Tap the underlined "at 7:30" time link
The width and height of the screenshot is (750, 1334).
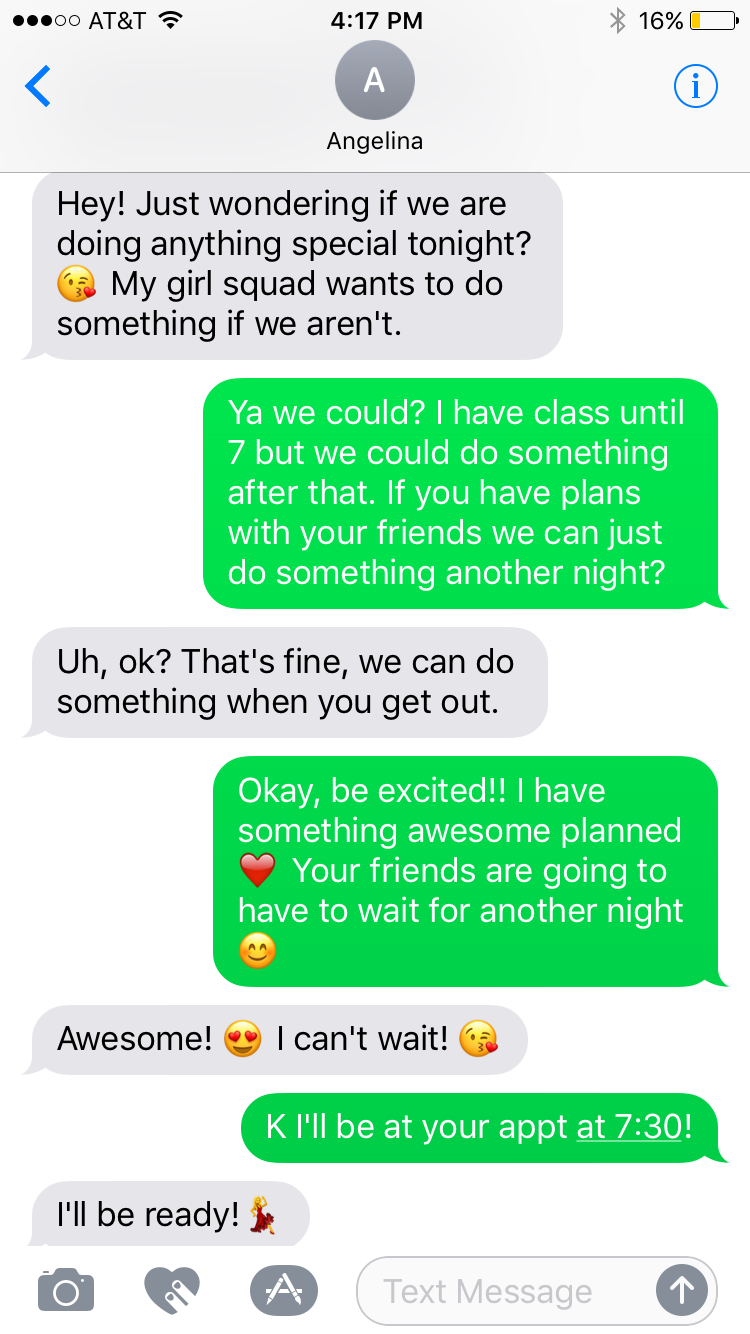(629, 1126)
